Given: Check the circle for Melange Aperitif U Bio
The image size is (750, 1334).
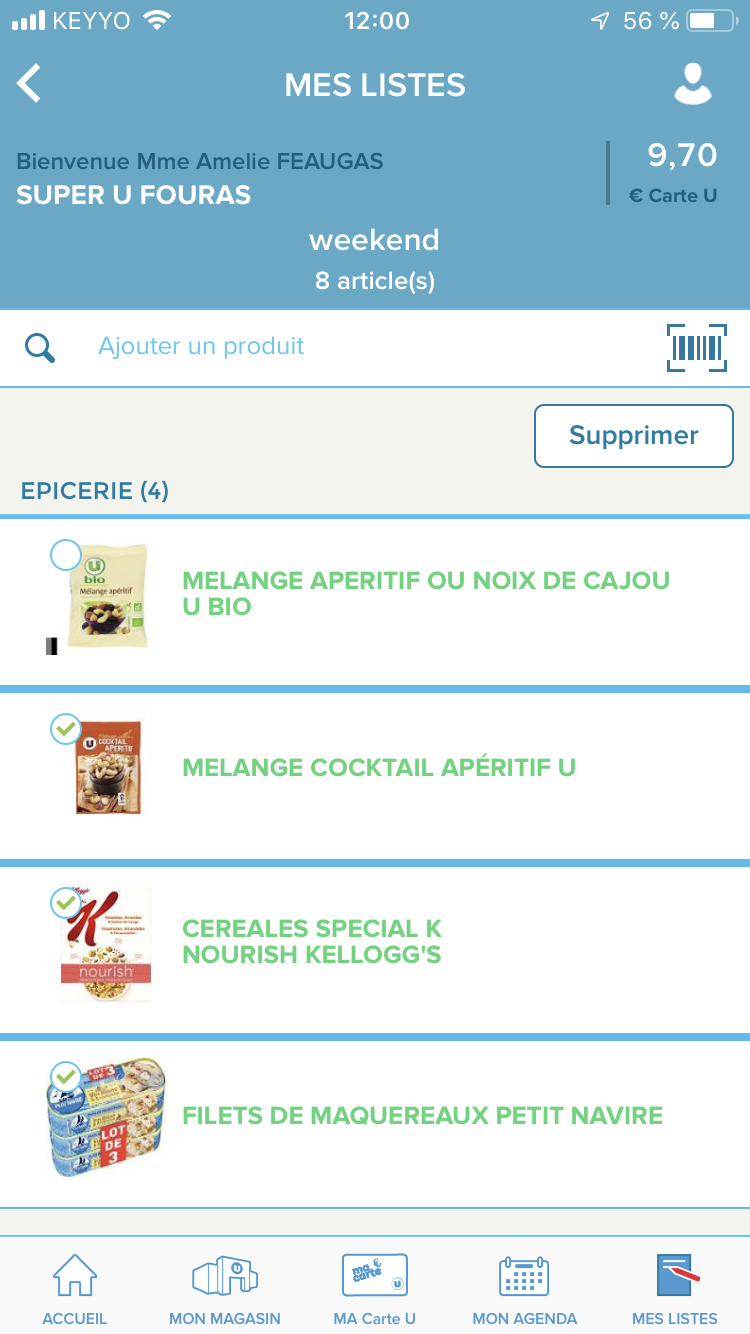Looking at the screenshot, I should click(66, 555).
